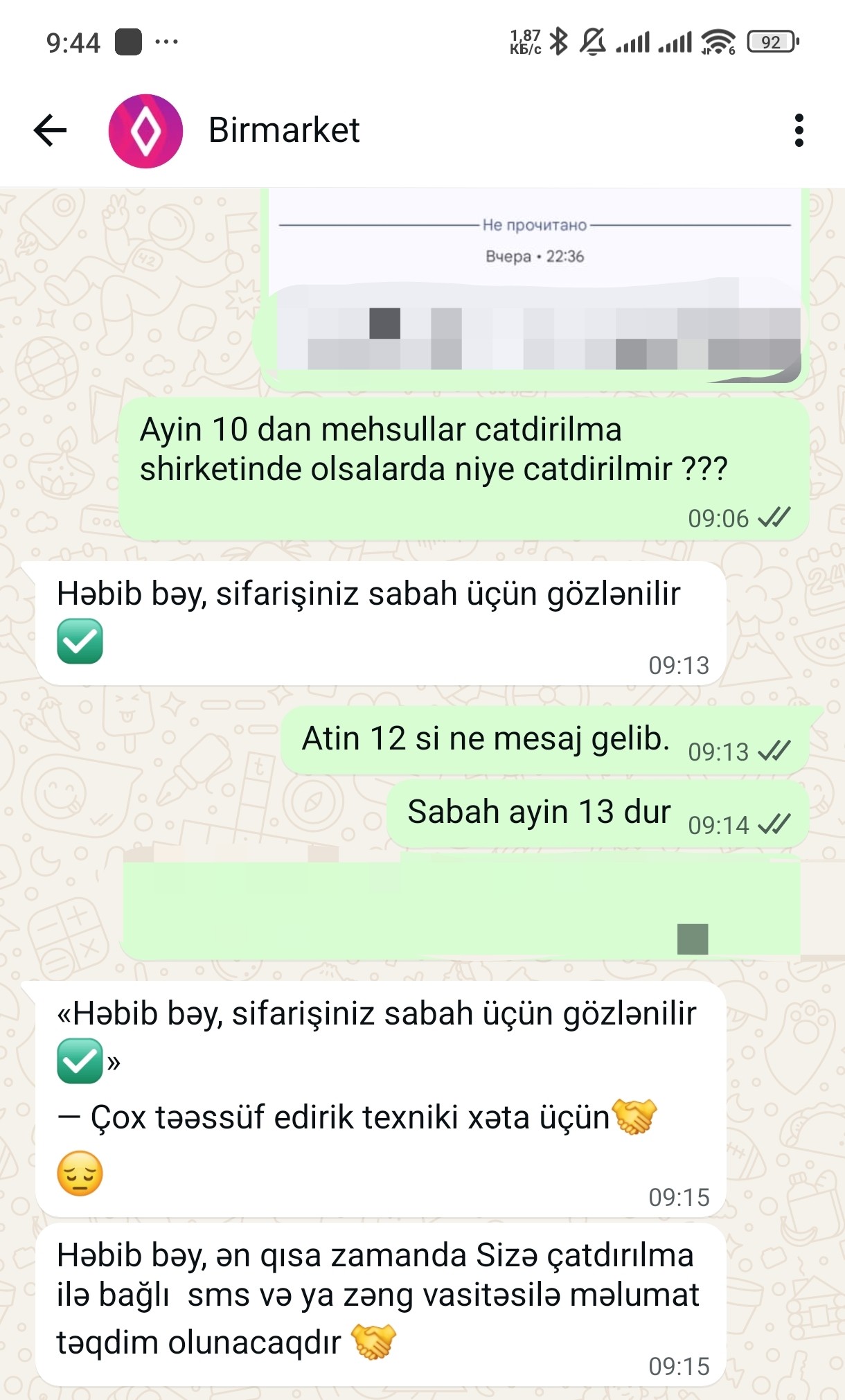Screen dimensions: 845x1400
Task: Tap the Birmarket profile picture
Action: click(x=145, y=131)
